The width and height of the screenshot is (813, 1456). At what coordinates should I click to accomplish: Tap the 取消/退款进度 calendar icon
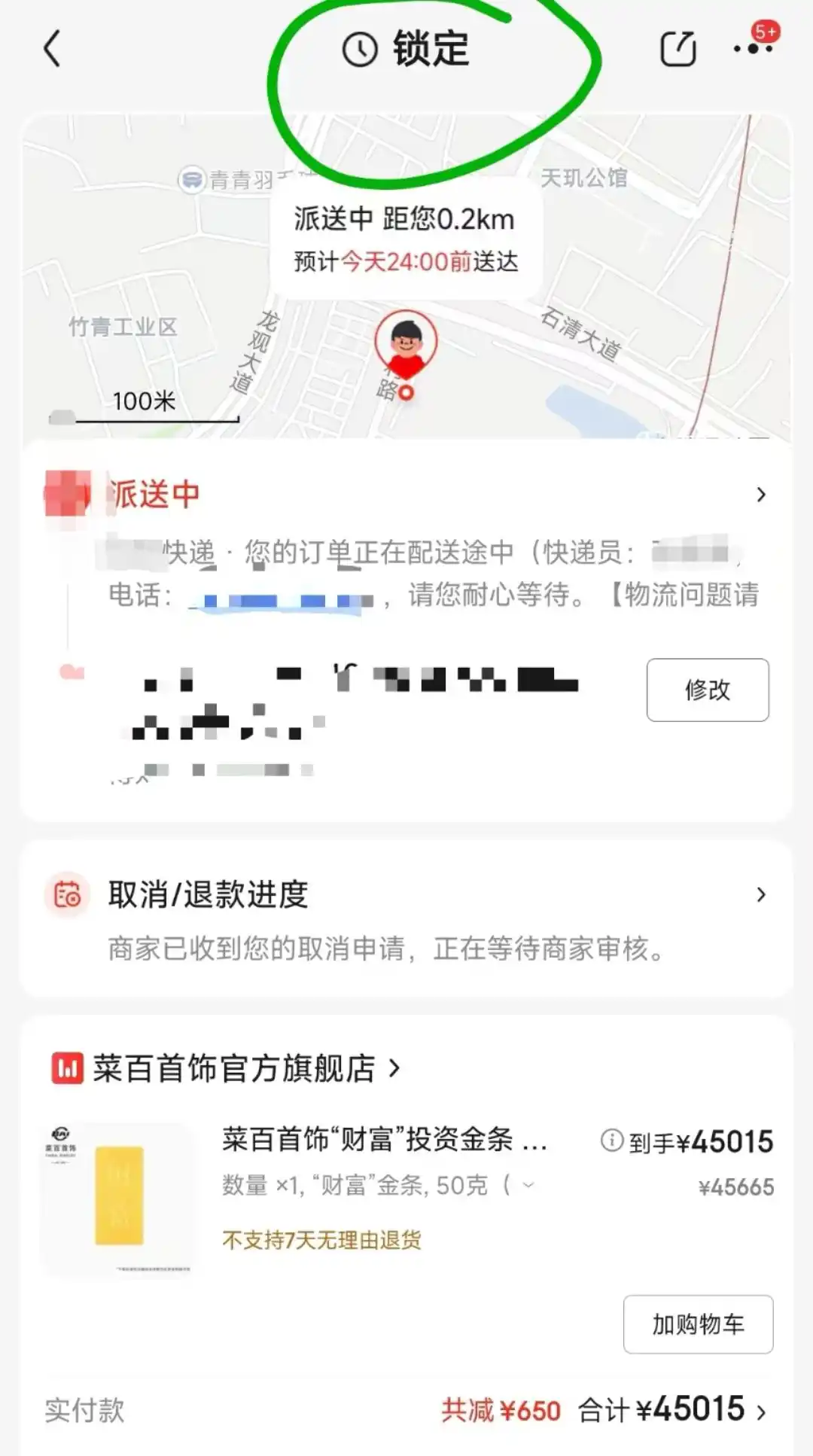pyautogui.click(x=66, y=896)
